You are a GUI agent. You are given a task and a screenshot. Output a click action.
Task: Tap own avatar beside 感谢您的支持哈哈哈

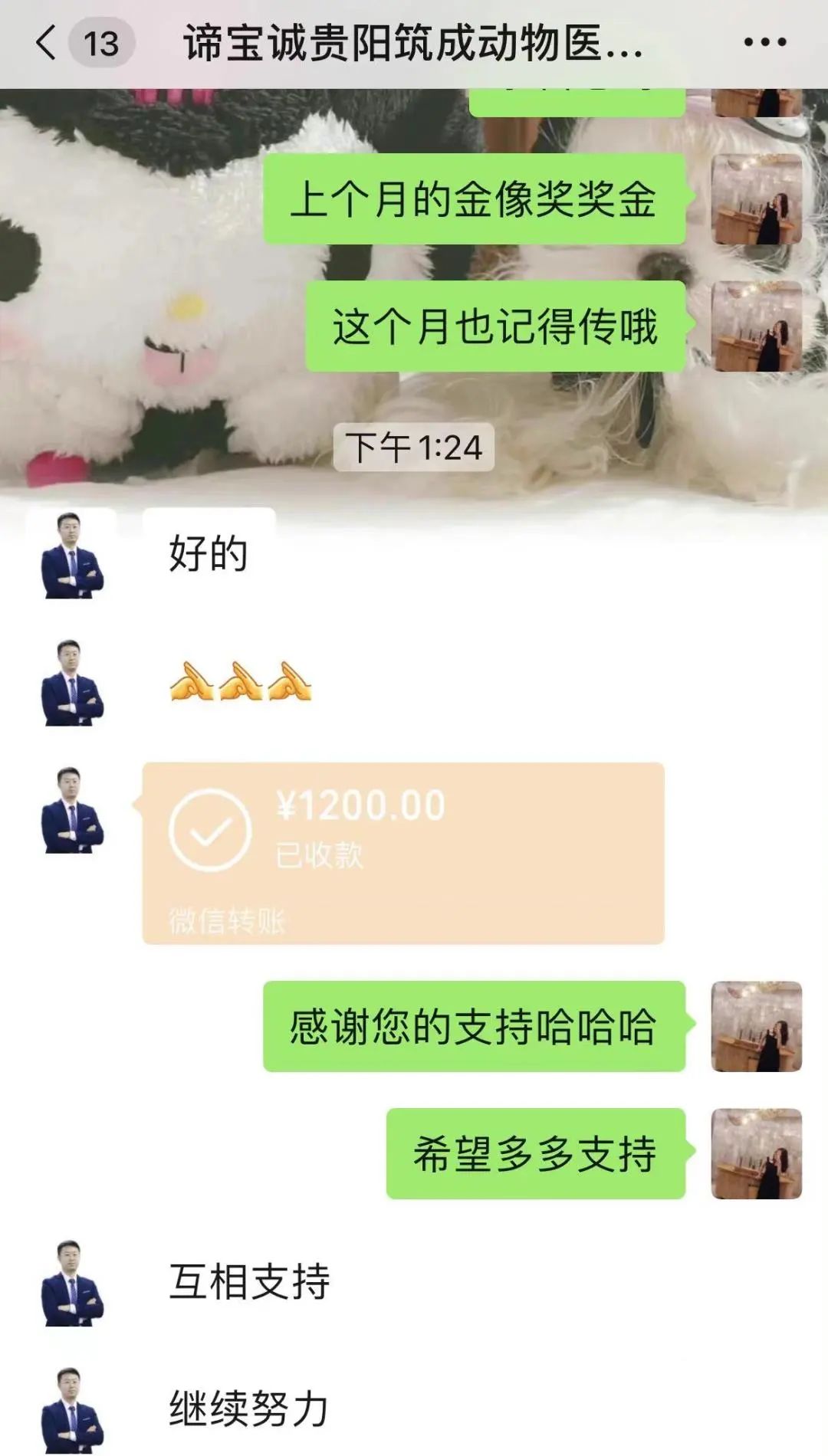(x=756, y=1026)
